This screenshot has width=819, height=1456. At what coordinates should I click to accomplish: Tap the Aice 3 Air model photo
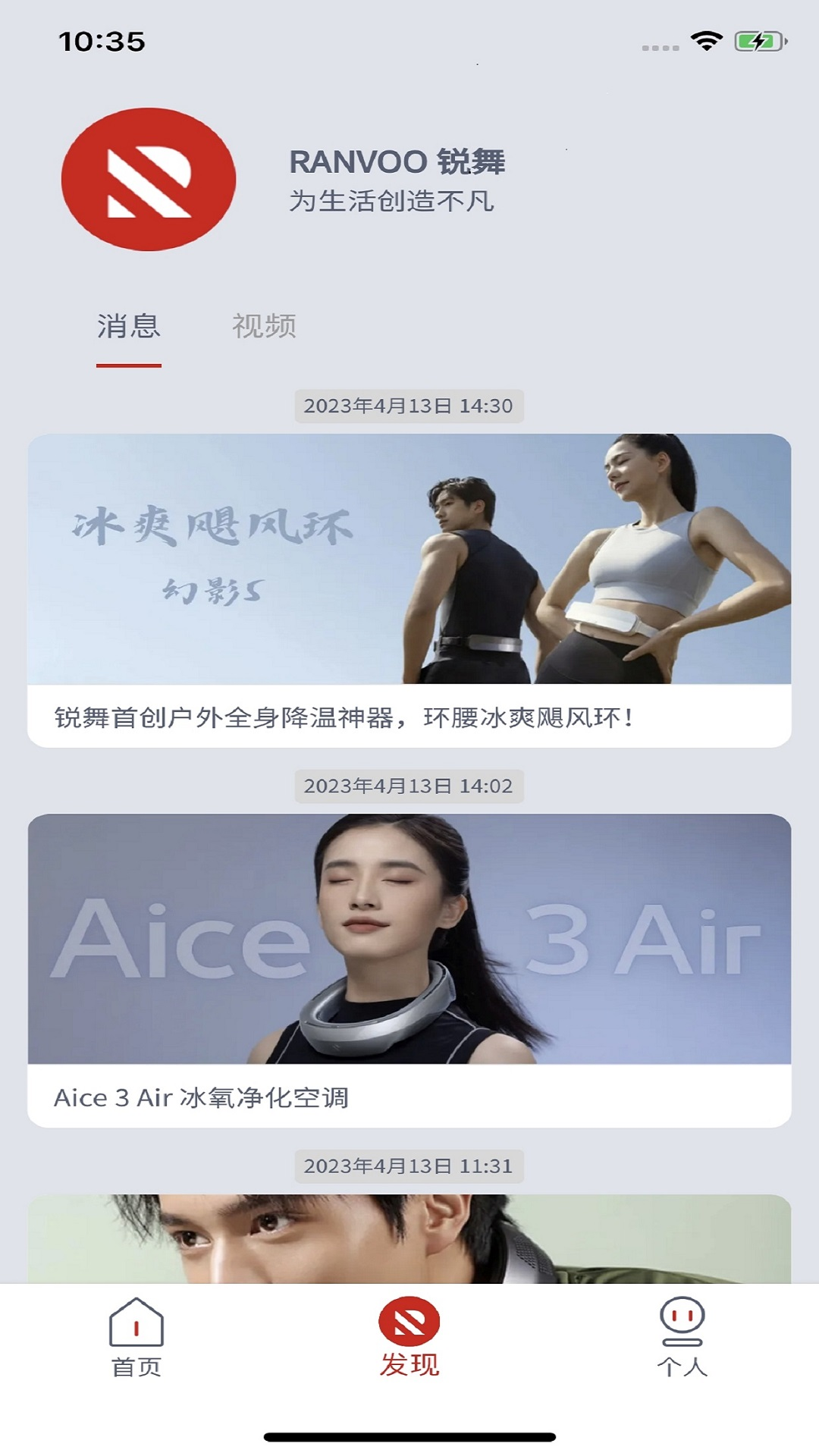[409, 940]
